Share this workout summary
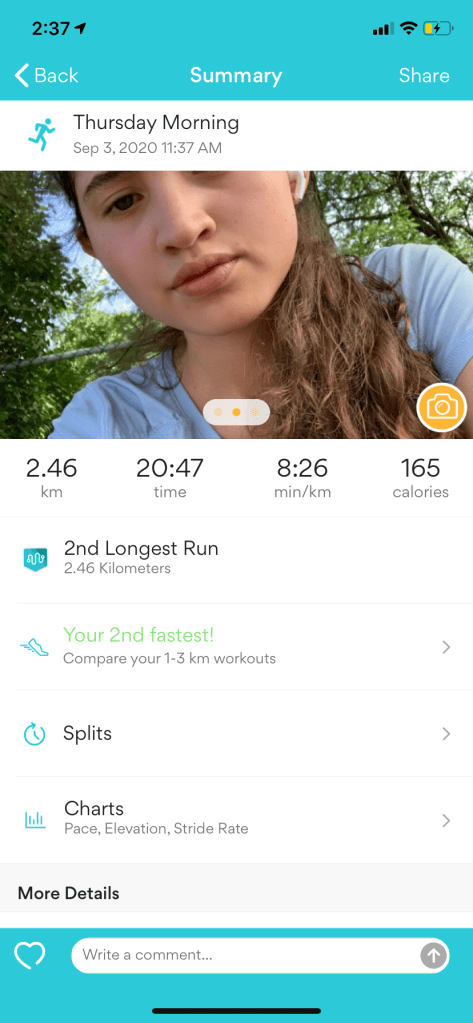This screenshot has height=1023, width=473. pos(424,76)
